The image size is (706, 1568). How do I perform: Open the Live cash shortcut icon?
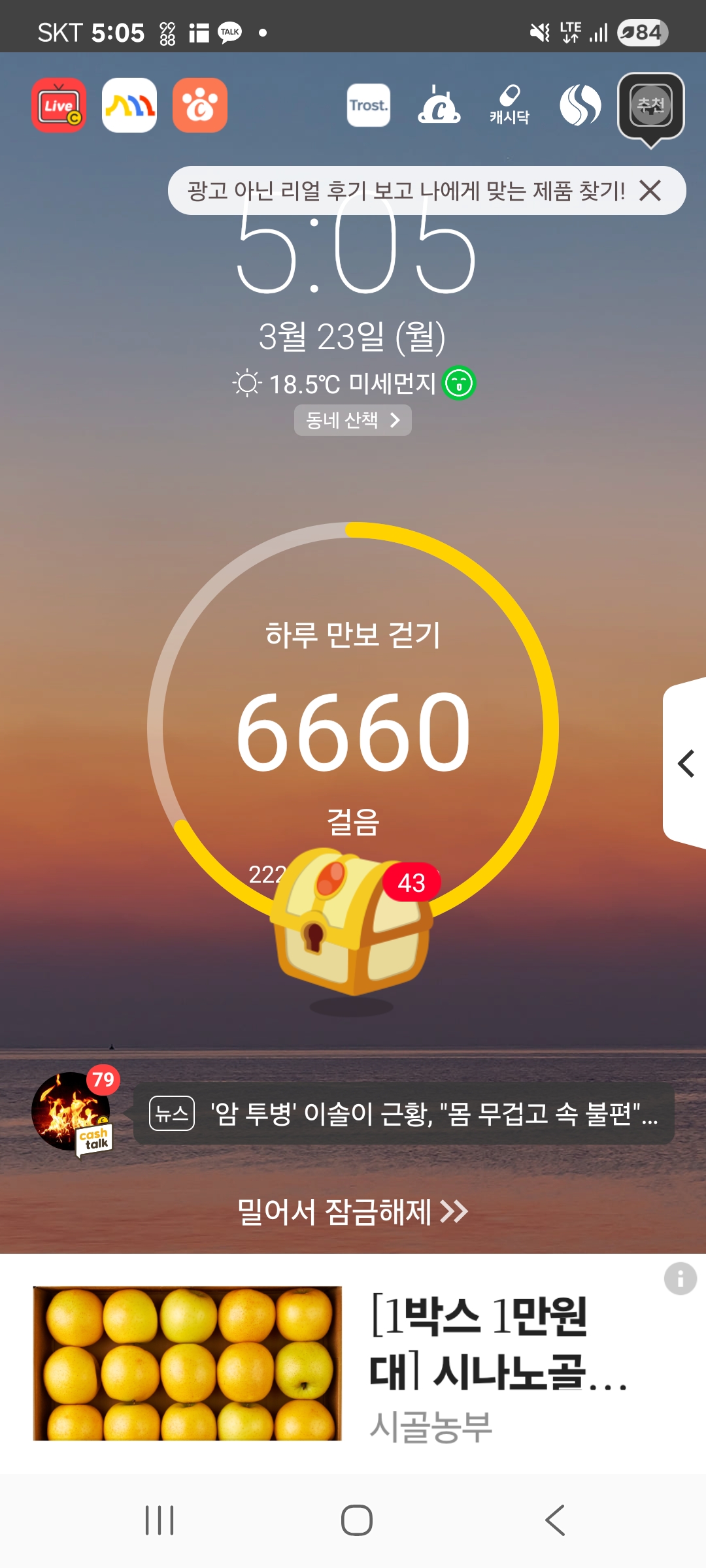[x=59, y=105]
